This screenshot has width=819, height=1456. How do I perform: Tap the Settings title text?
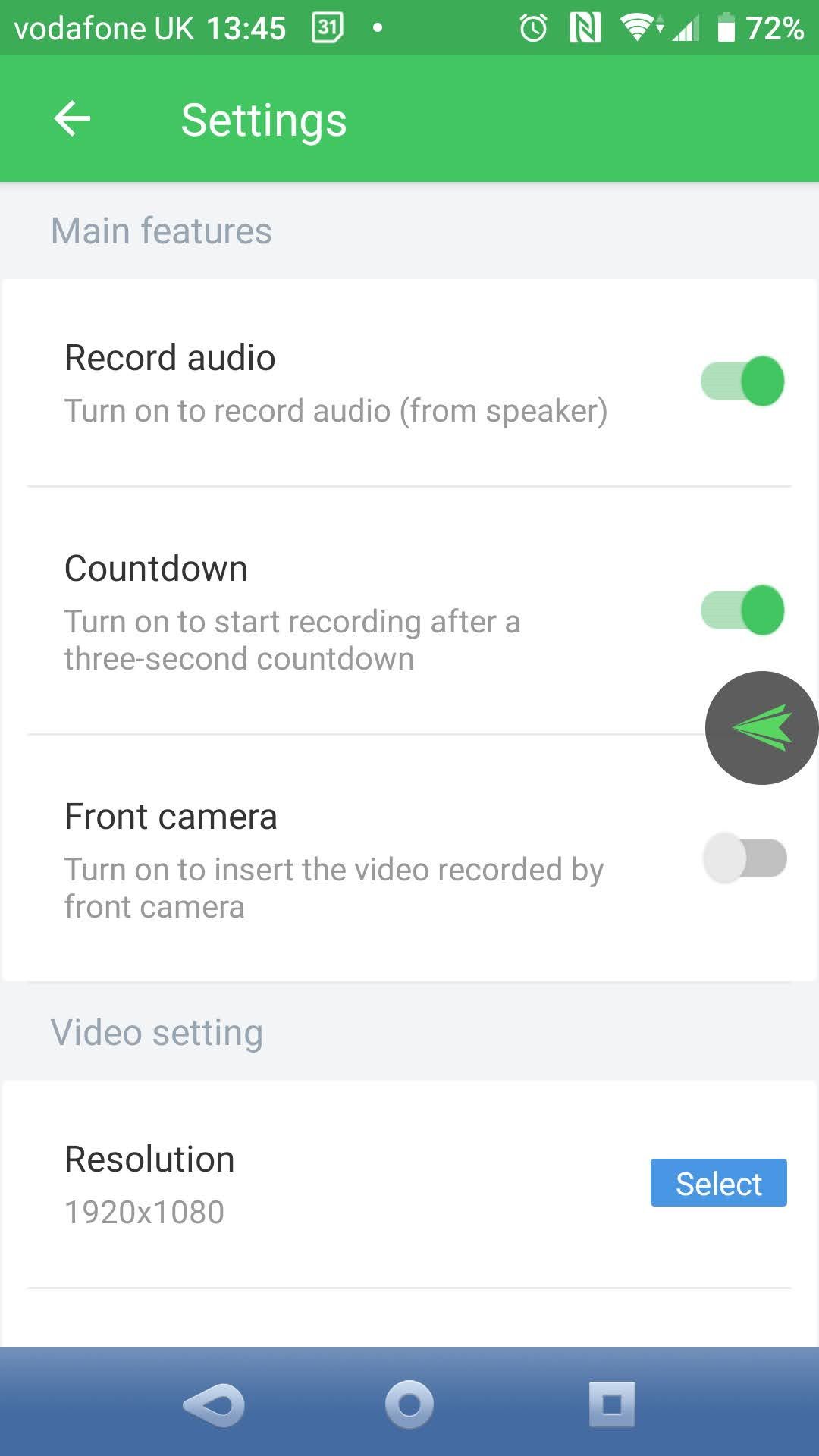[263, 120]
